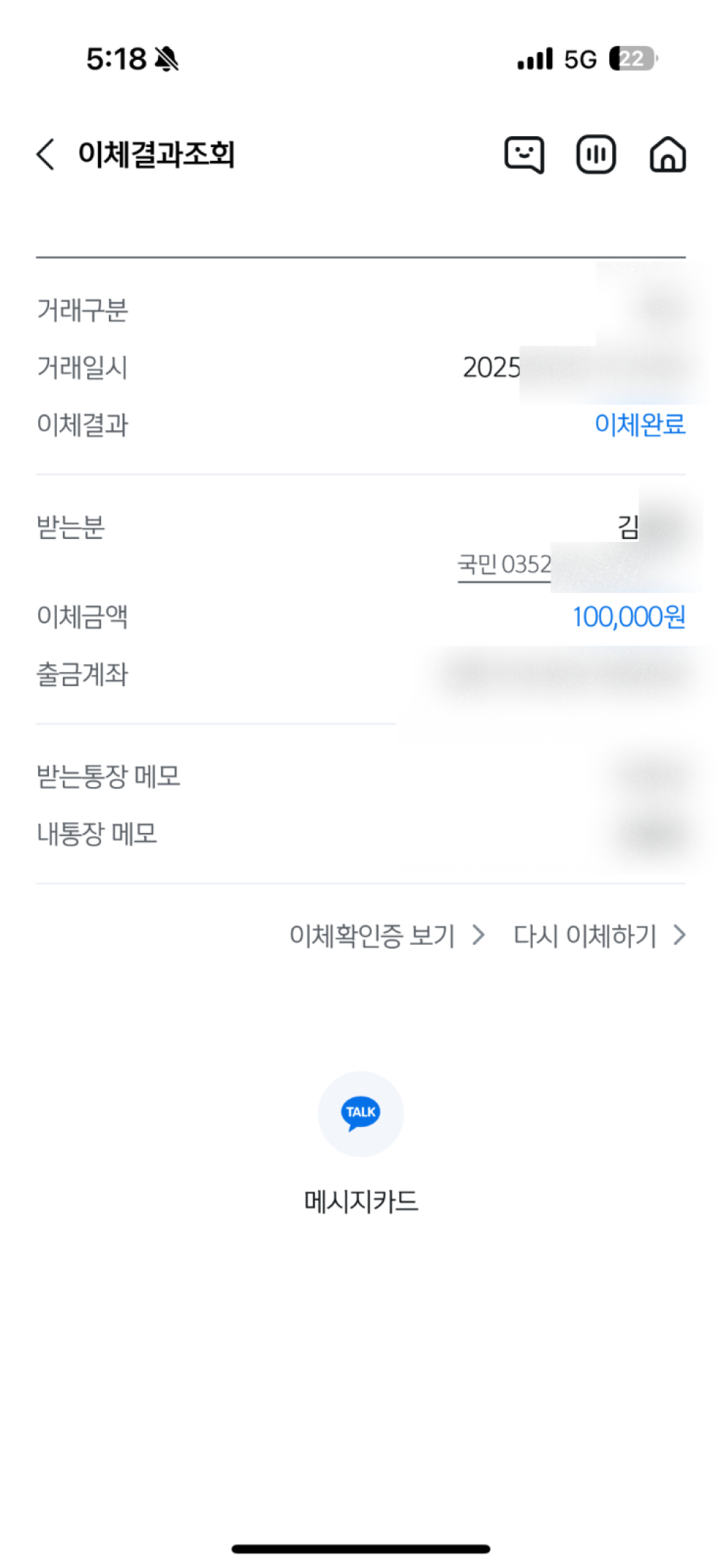Tap the underlined 국민 recipient account
This screenshot has width=721, height=1568.
pos(505,565)
